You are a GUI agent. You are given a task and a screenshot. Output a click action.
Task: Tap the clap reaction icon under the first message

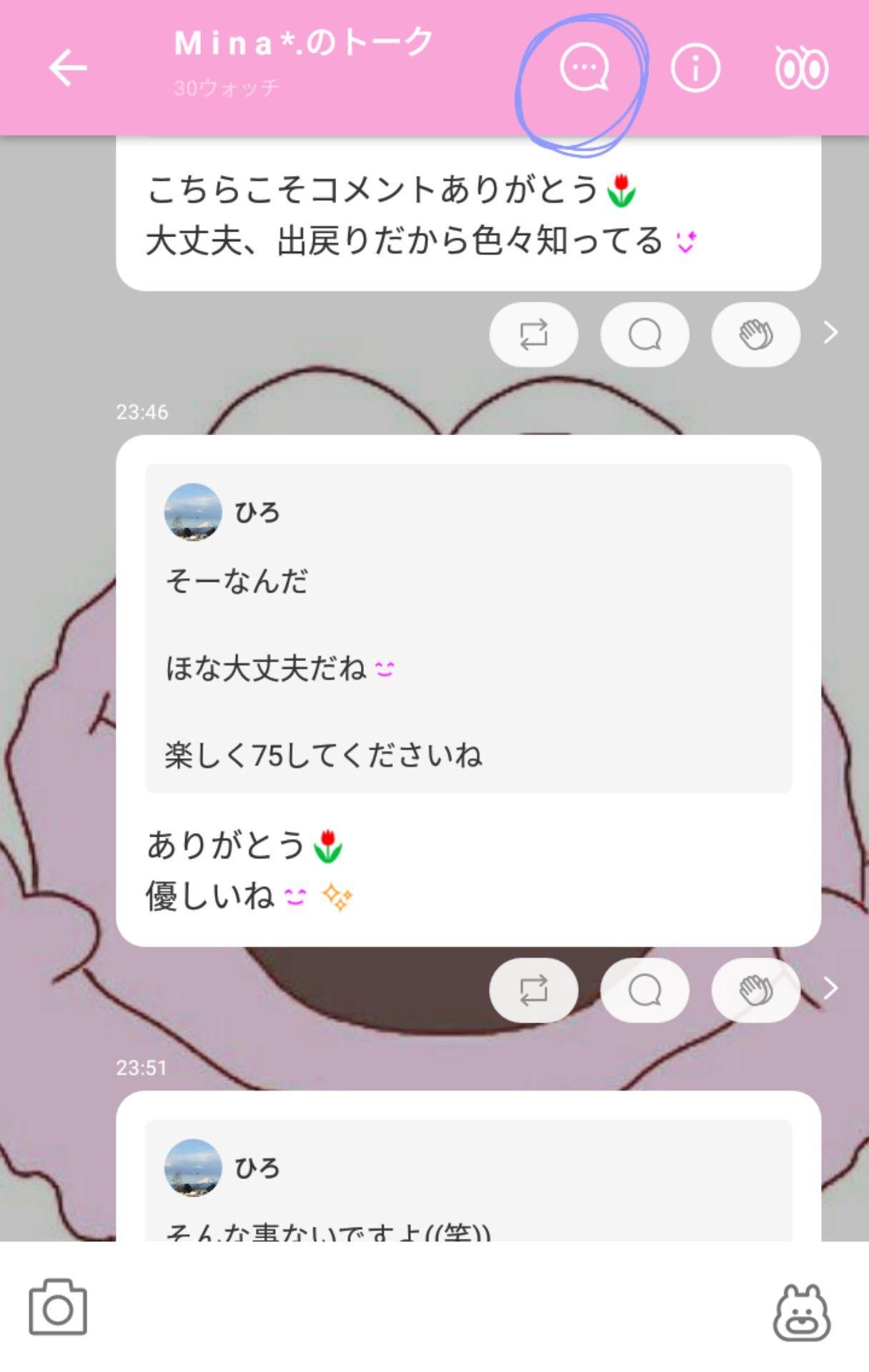(755, 334)
